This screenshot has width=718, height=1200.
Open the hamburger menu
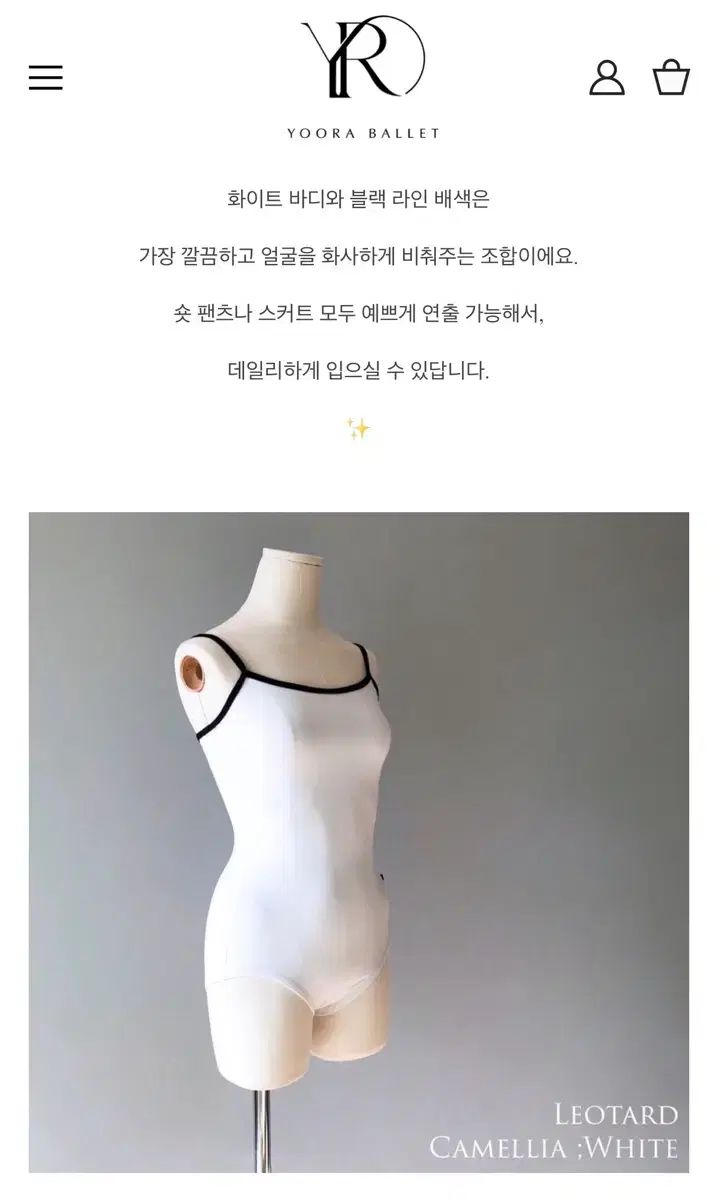[45, 78]
